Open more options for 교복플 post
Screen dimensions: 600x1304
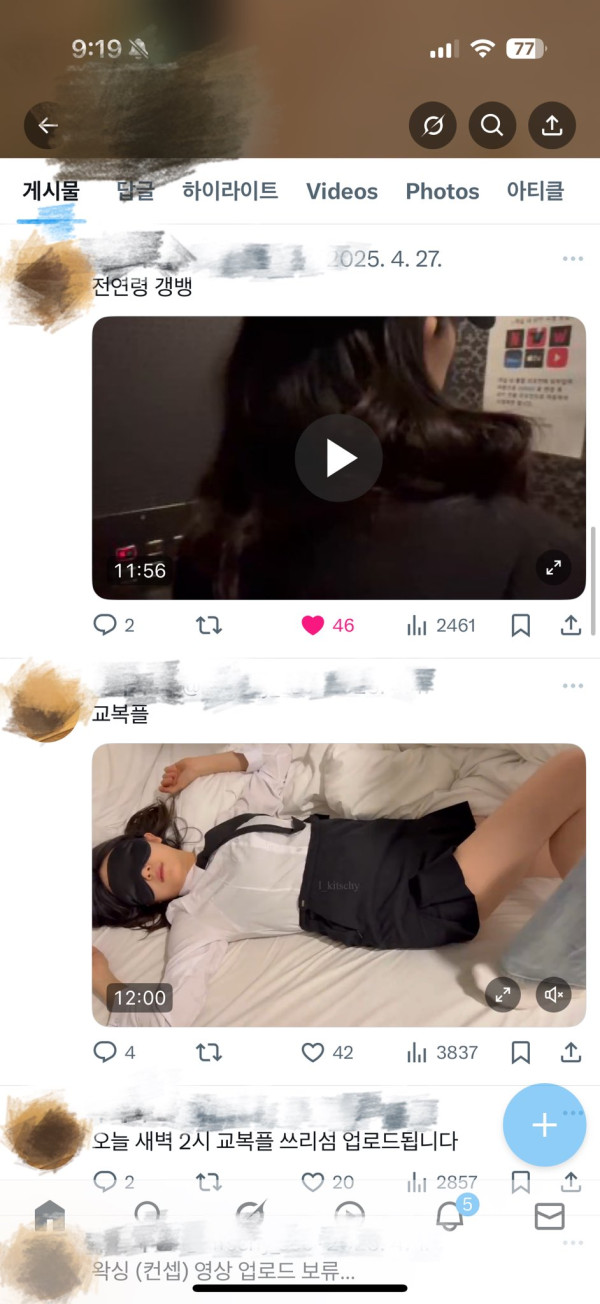point(572,686)
